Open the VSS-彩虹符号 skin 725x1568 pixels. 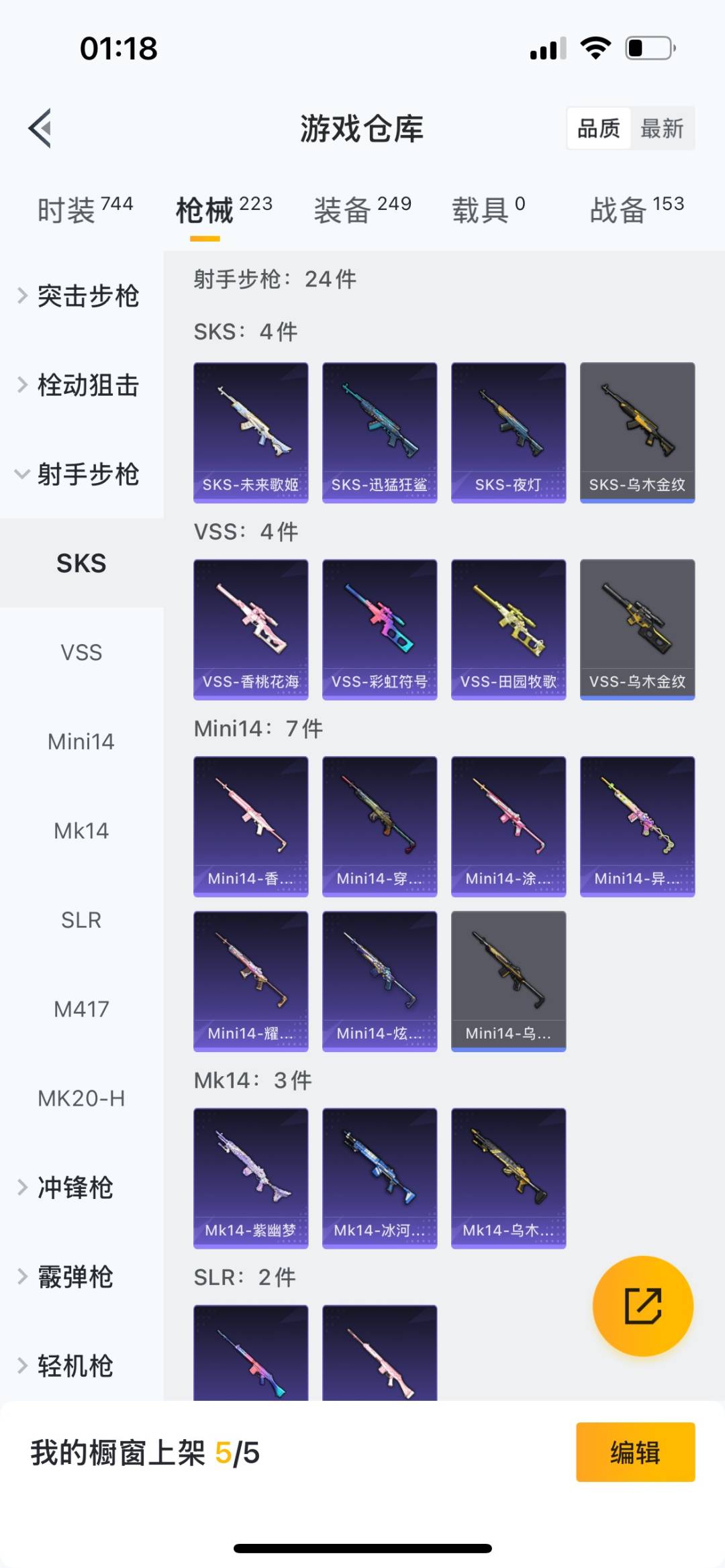click(380, 629)
